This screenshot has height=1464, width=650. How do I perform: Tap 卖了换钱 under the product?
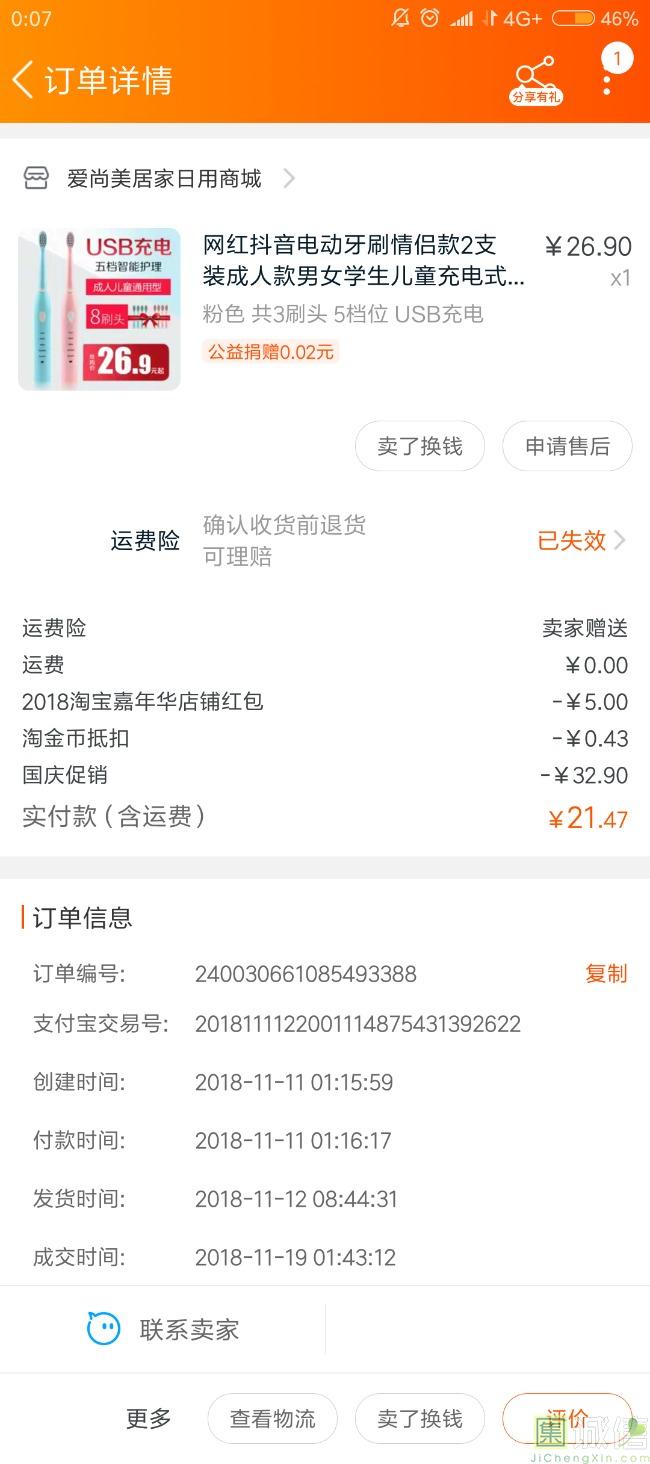point(420,446)
